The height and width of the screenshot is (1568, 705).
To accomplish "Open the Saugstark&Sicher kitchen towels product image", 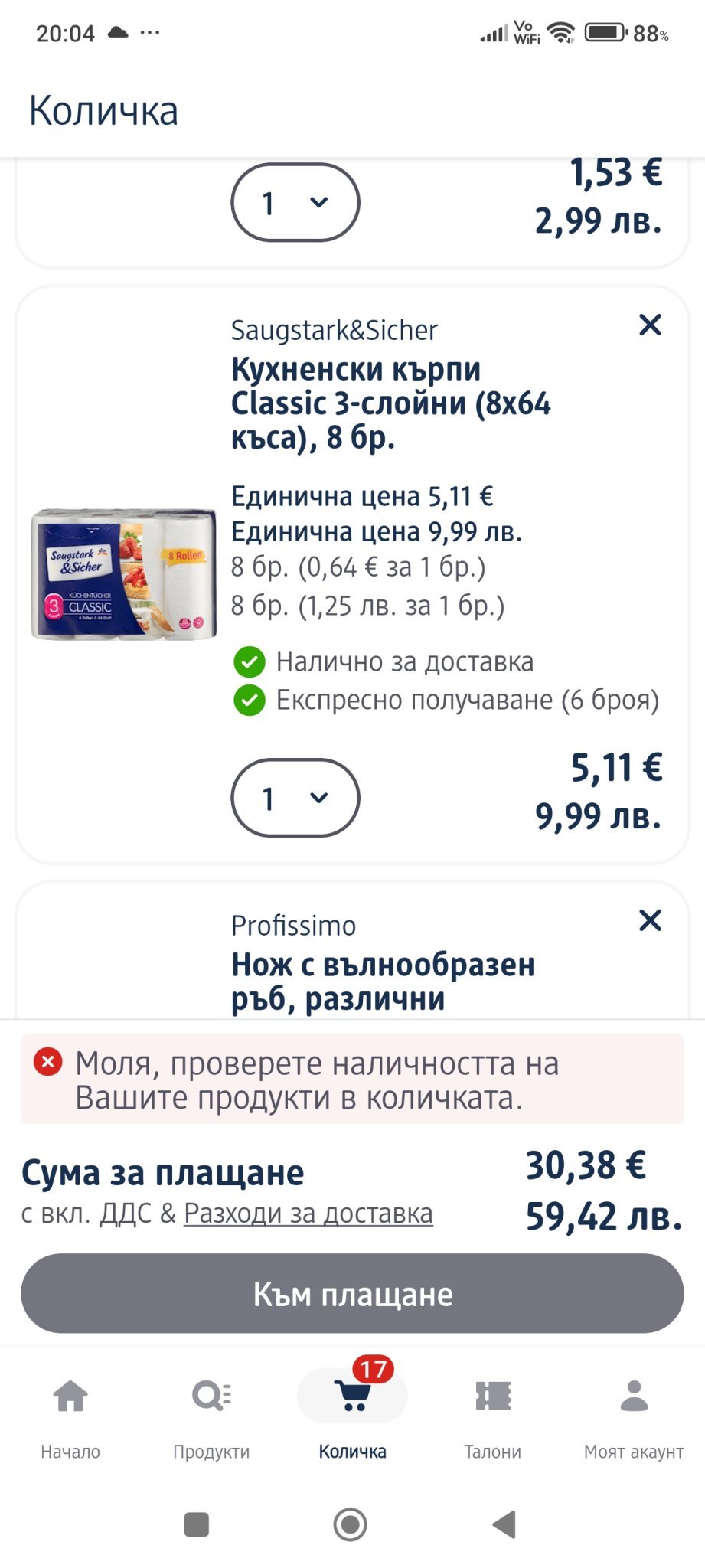I will pyautogui.click(x=123, y=574).
